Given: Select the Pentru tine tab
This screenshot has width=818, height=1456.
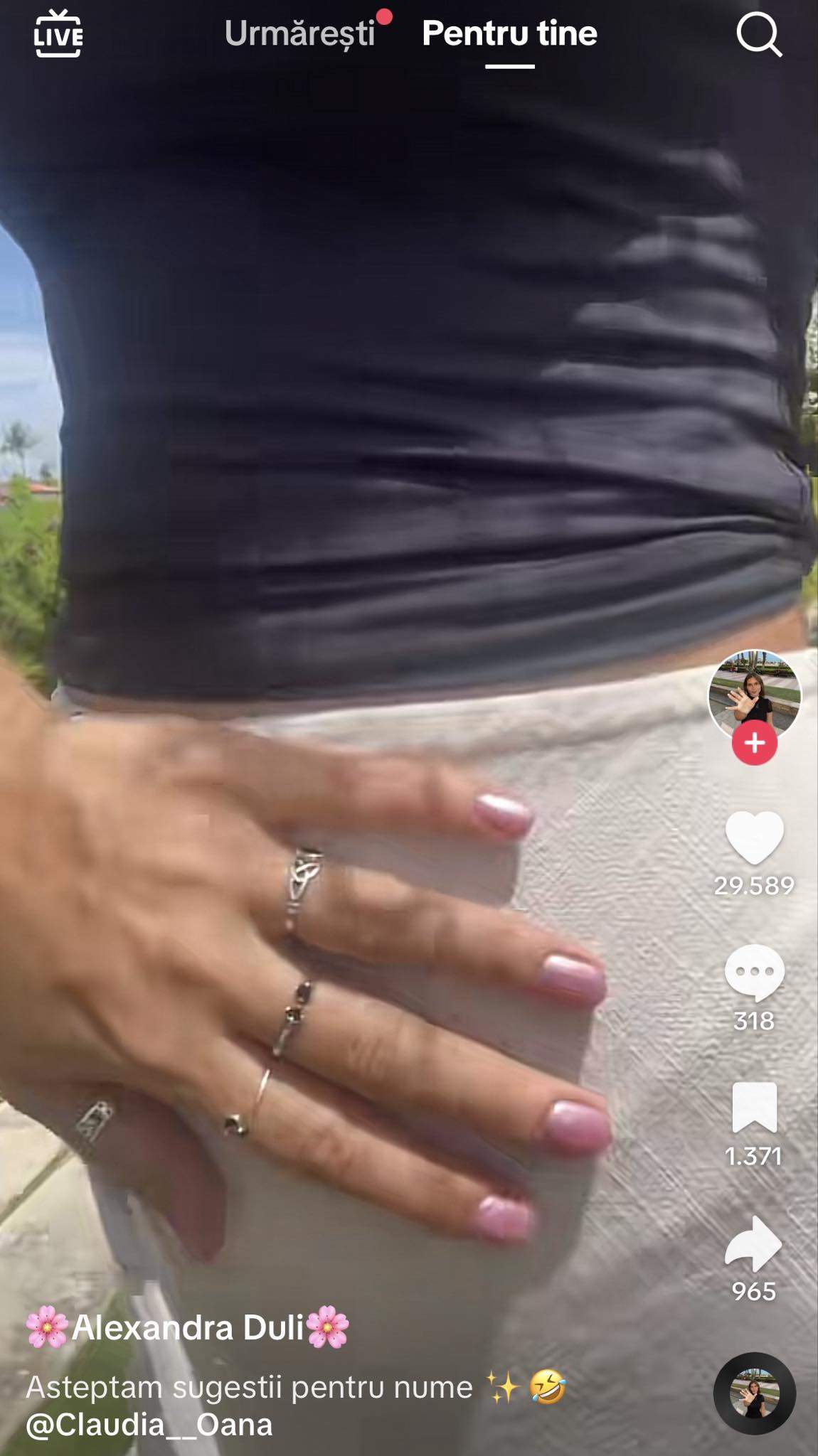Looking at the screenshot, I should [509, 33].
